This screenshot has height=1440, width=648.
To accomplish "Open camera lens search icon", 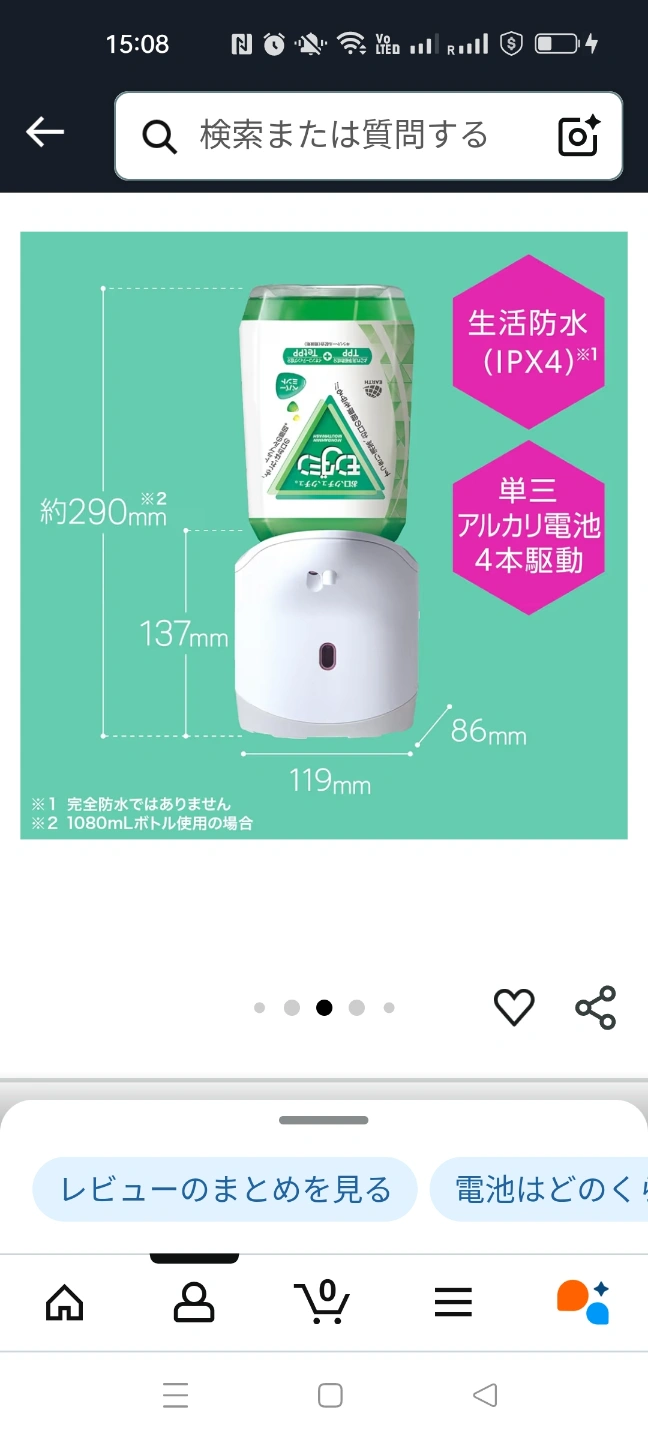I will click(x=579, y=136).
